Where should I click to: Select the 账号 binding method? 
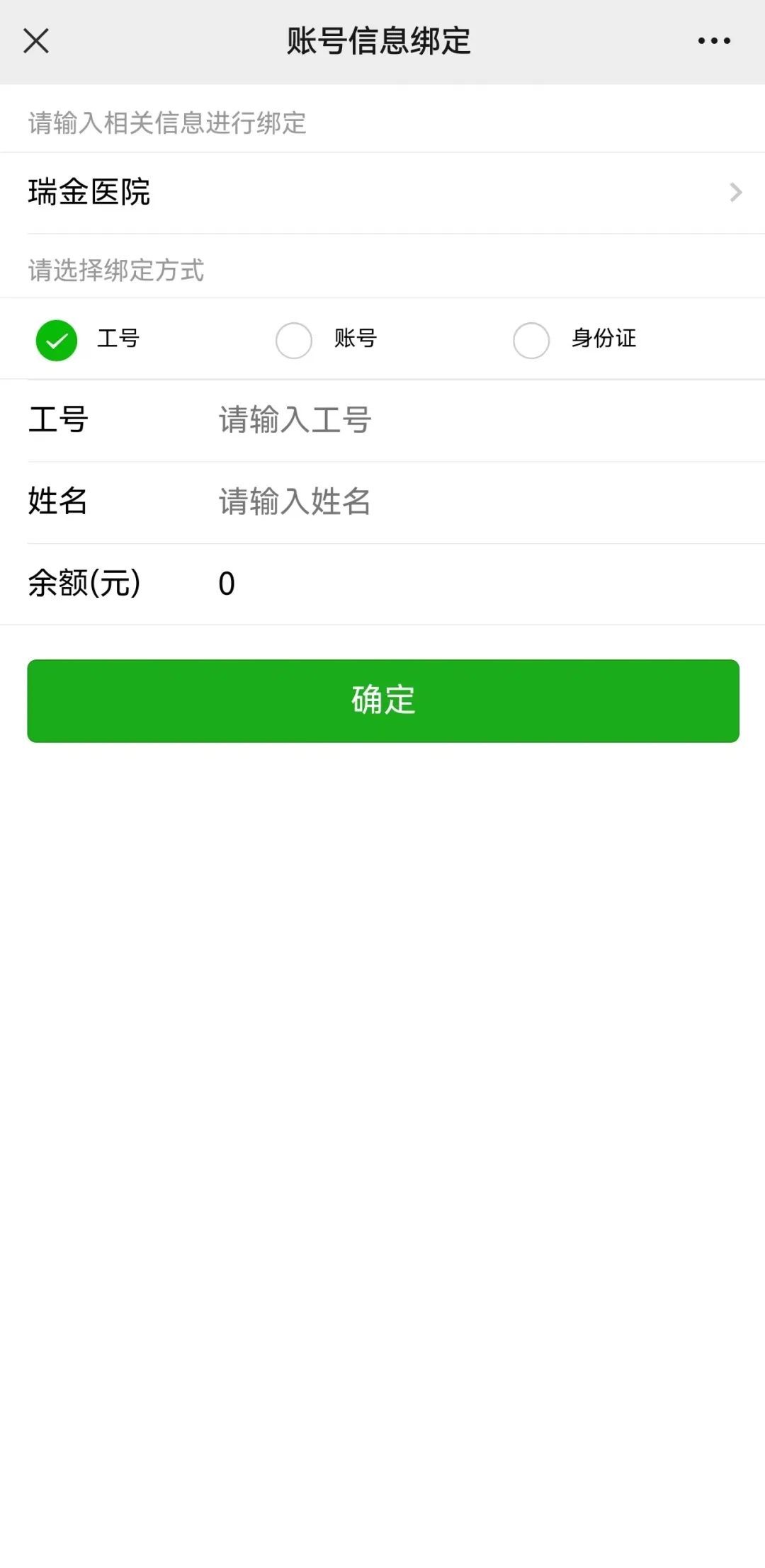click(x=294, y=340)
